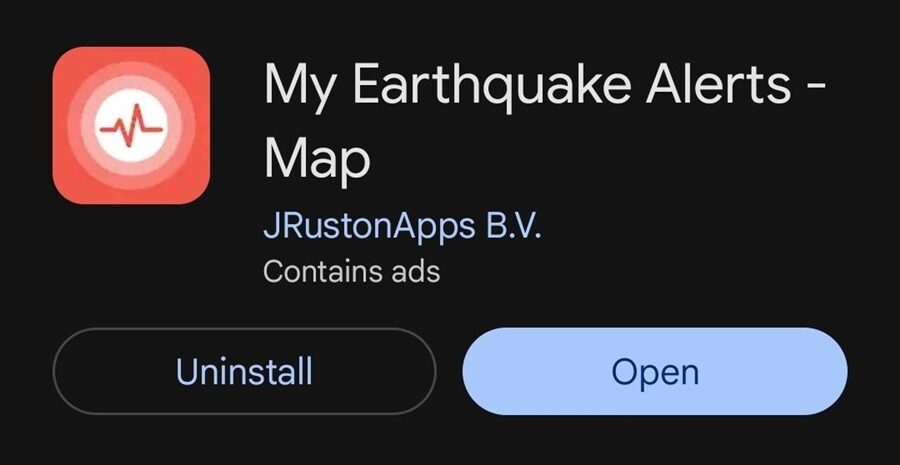Viewport: 900px width, 465px height.
Task: View developer JRustonApps B.V. page
Action: (x=402, y=226)
